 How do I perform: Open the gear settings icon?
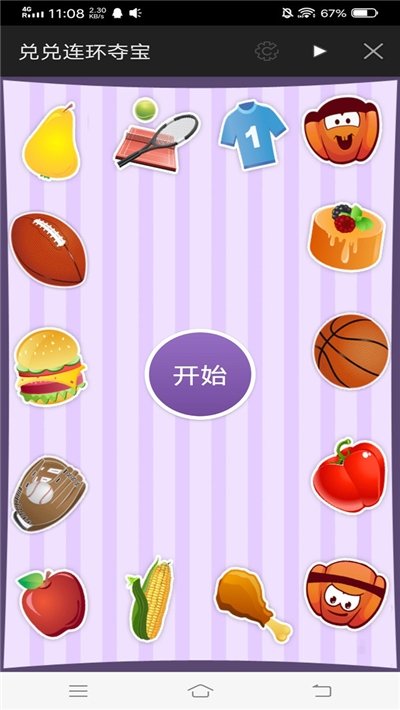tap(267, 52)
